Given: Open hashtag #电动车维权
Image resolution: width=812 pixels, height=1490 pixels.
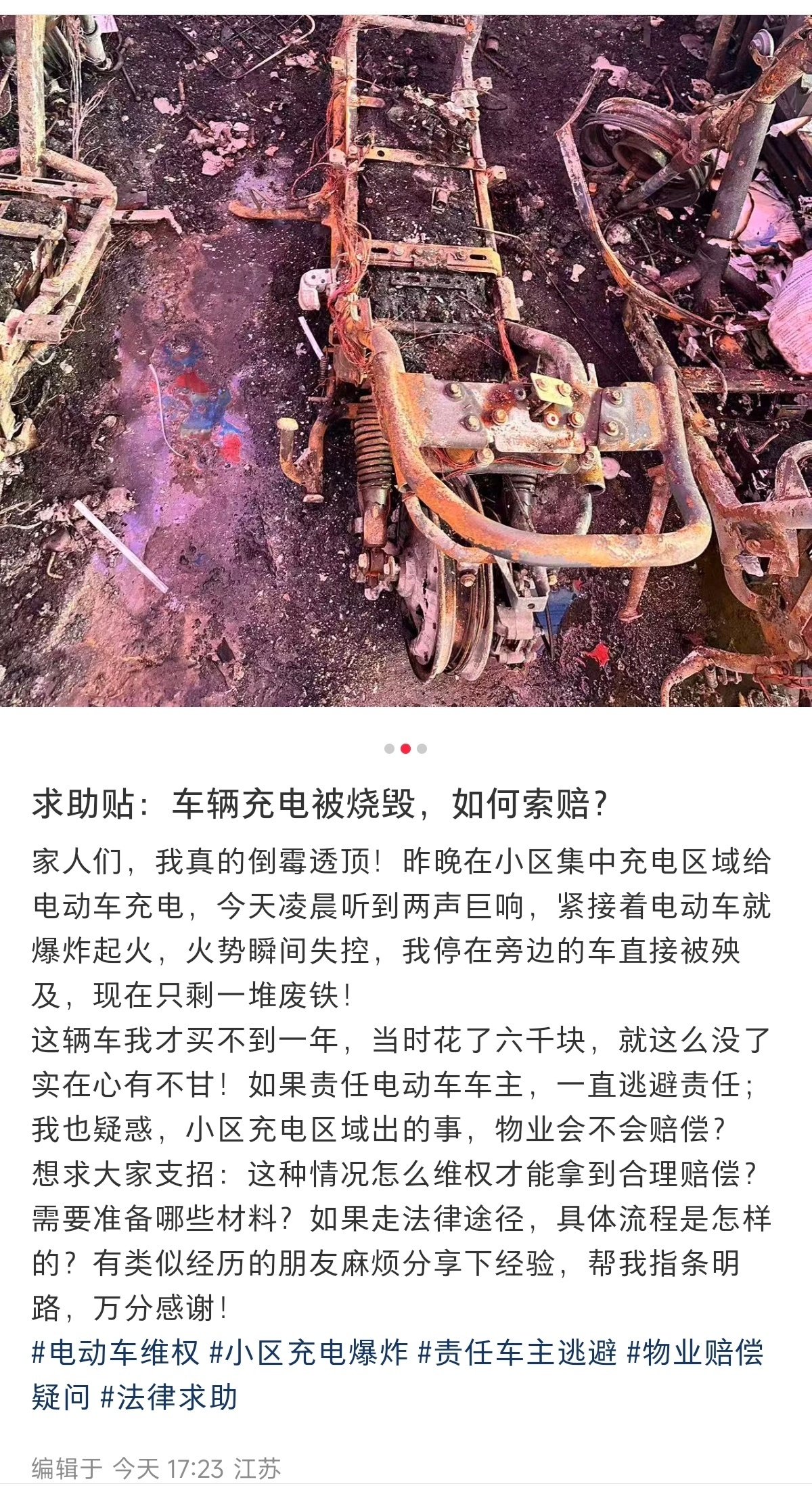Looking at the screenshot, I should point(116,1353).
